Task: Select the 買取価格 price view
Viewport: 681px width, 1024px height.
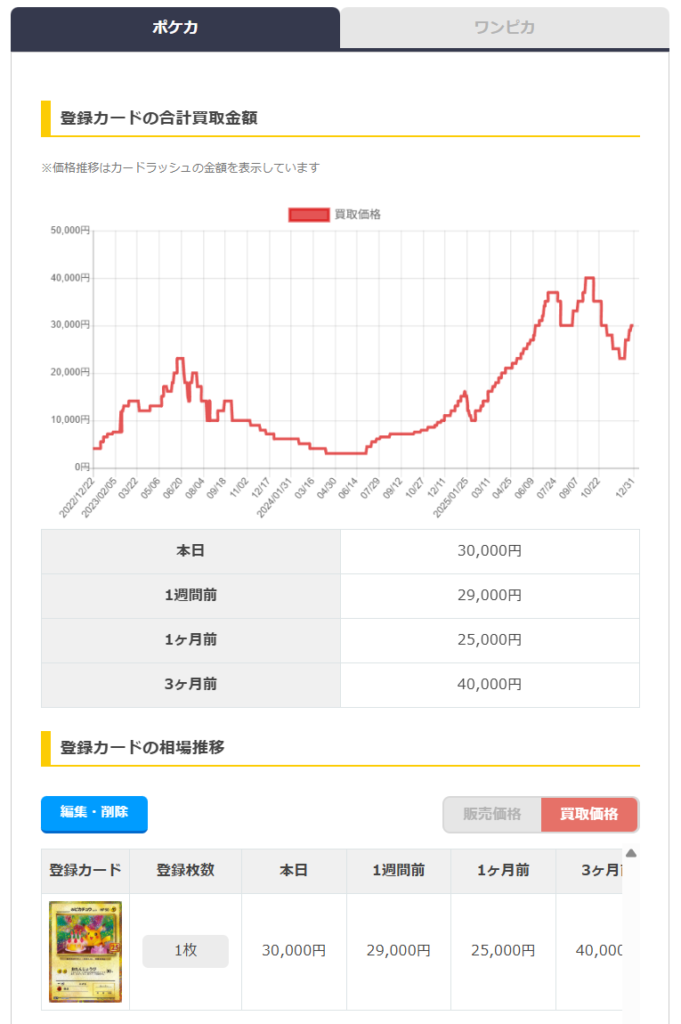Action: pos(589,814)
